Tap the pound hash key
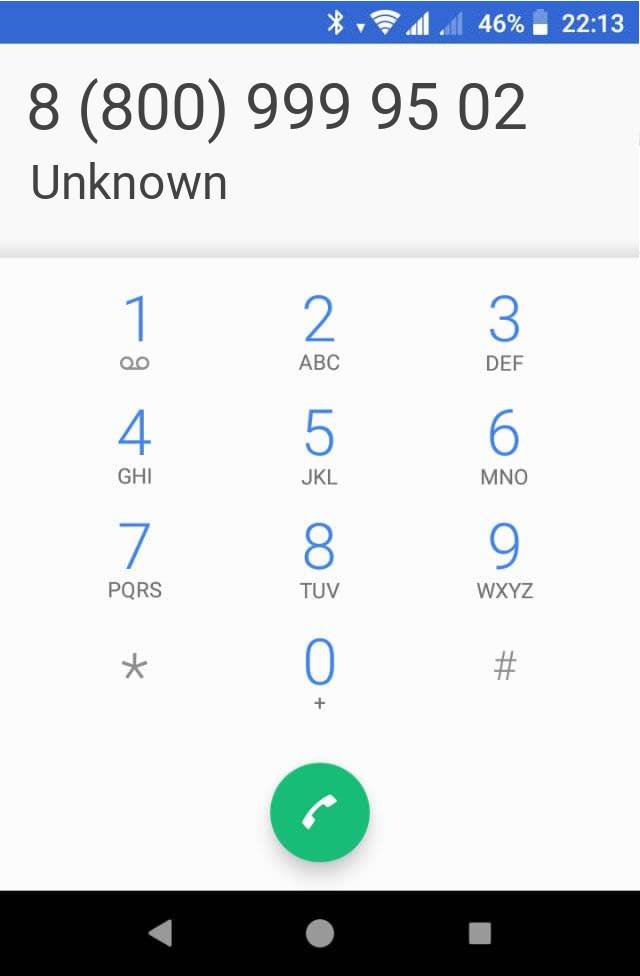Image resolution: width=640 pixels, height=976 pixels. tap(504, 666)
